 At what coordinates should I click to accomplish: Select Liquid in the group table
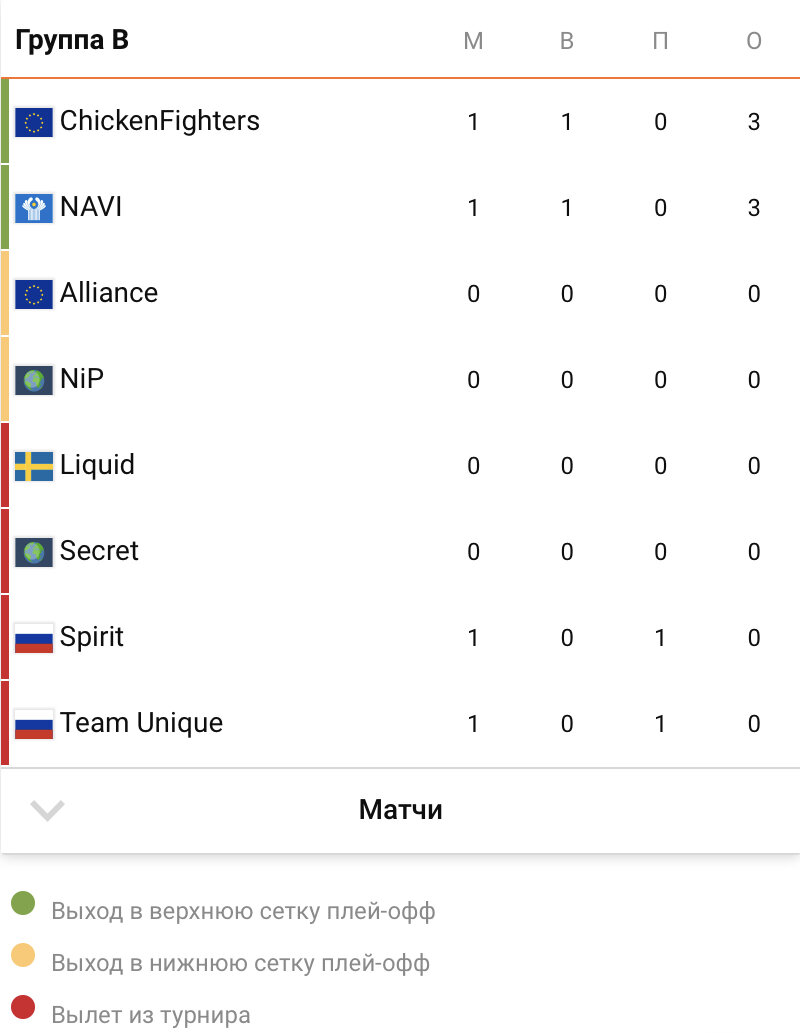coord(97,466)
